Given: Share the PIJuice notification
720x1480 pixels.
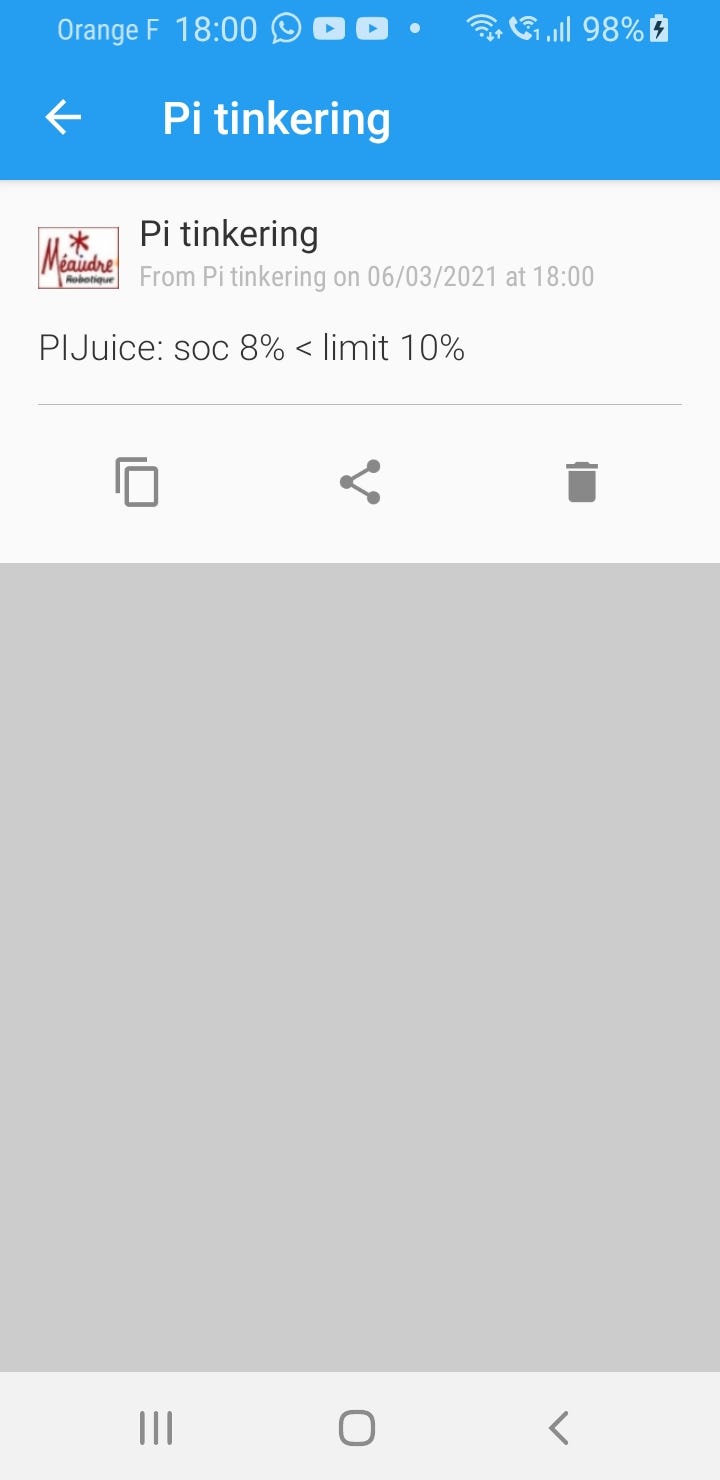Looking at the screenshot, I should click(360, 482).
